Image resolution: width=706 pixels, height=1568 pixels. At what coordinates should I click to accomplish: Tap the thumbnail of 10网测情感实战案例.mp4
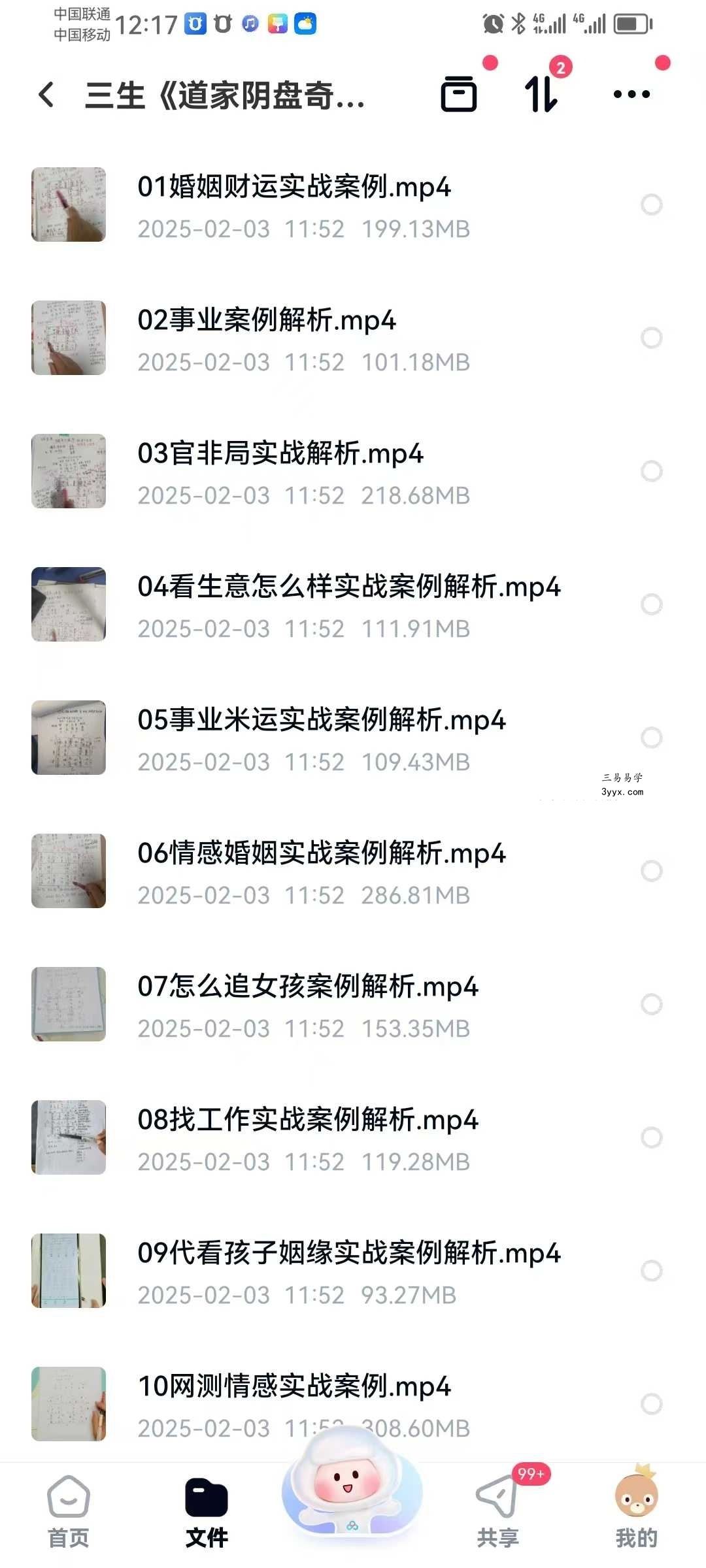click(69, 1404)
